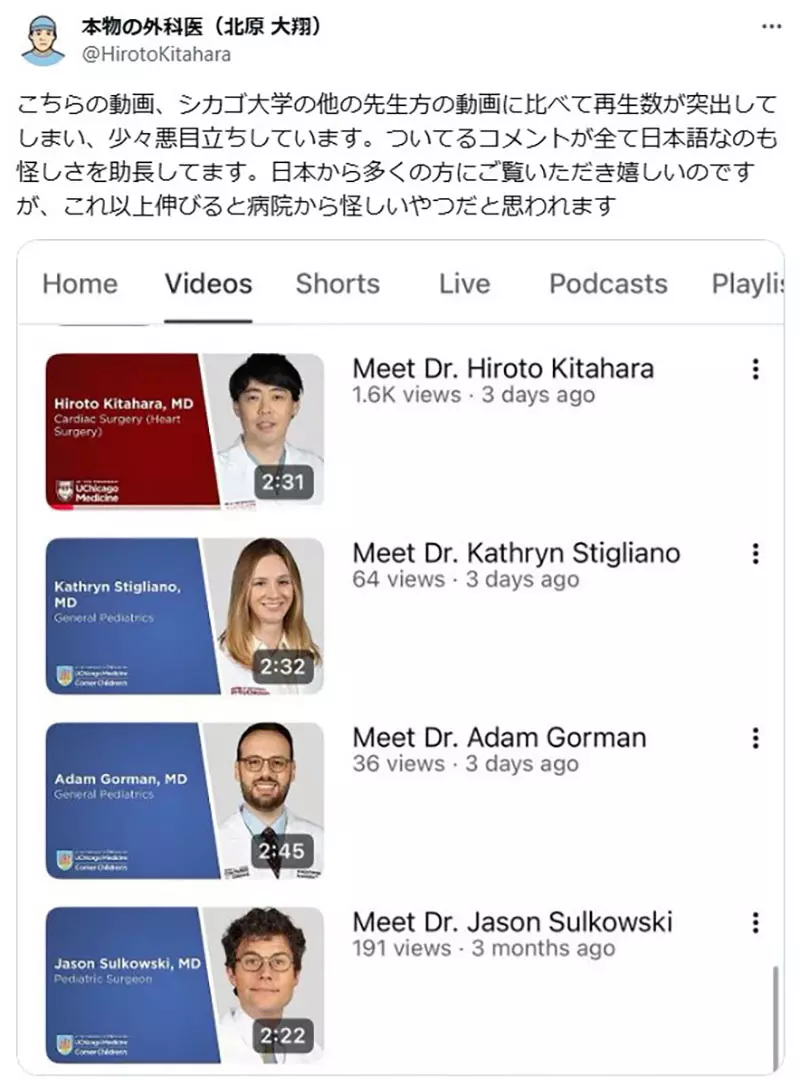Screen dimensions: 800x1080
Task: Select the Live tab
Action: pyautogui.click(x=463, y=284)
